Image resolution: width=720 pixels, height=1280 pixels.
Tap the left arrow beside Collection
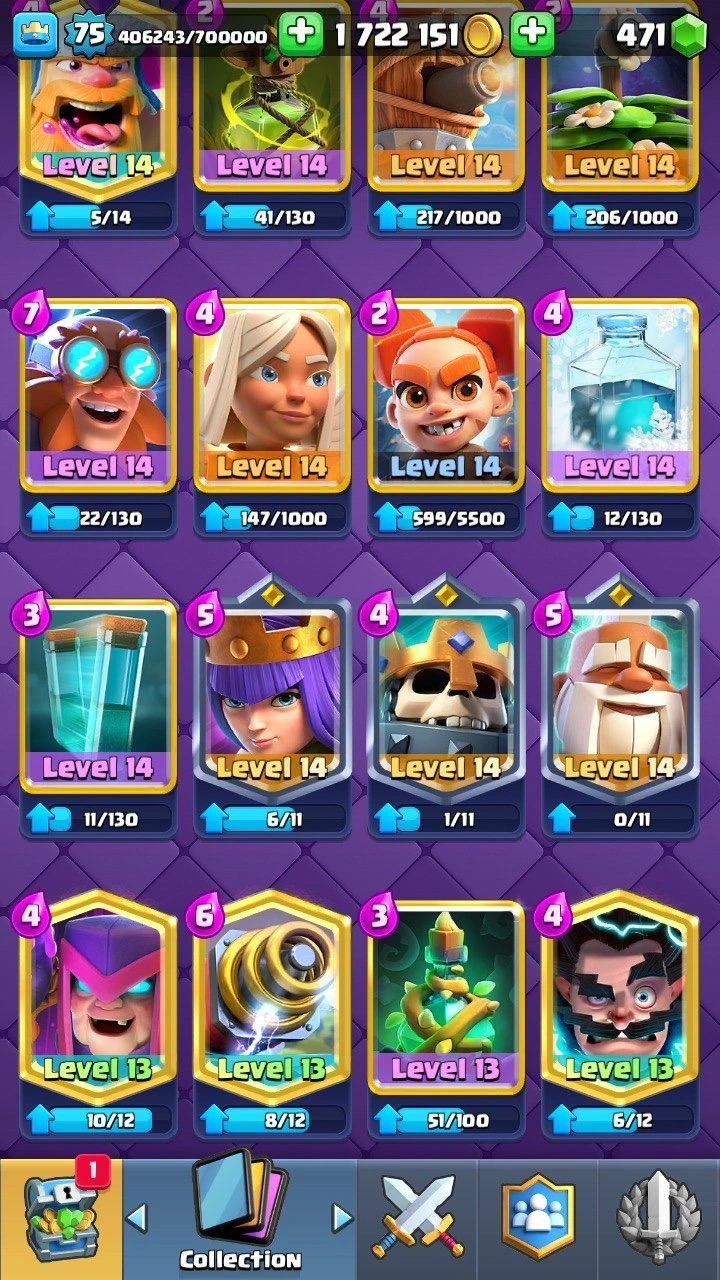137,1218
